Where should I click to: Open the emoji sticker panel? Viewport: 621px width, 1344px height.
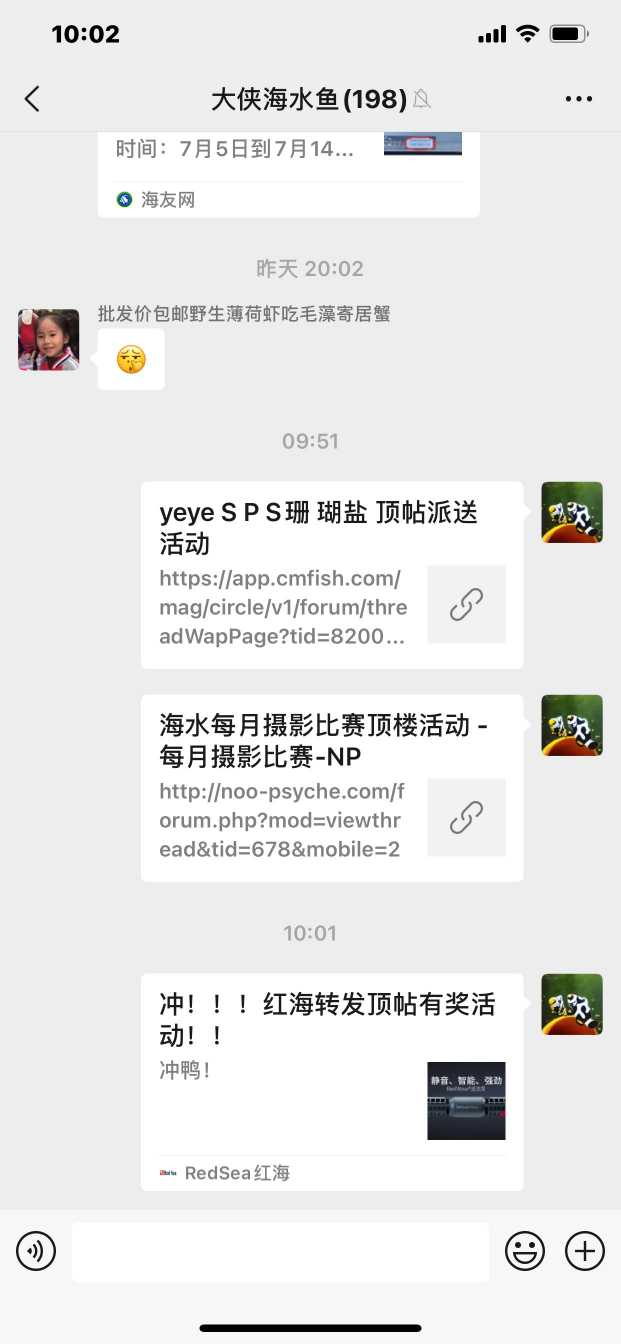(525, 1251)
